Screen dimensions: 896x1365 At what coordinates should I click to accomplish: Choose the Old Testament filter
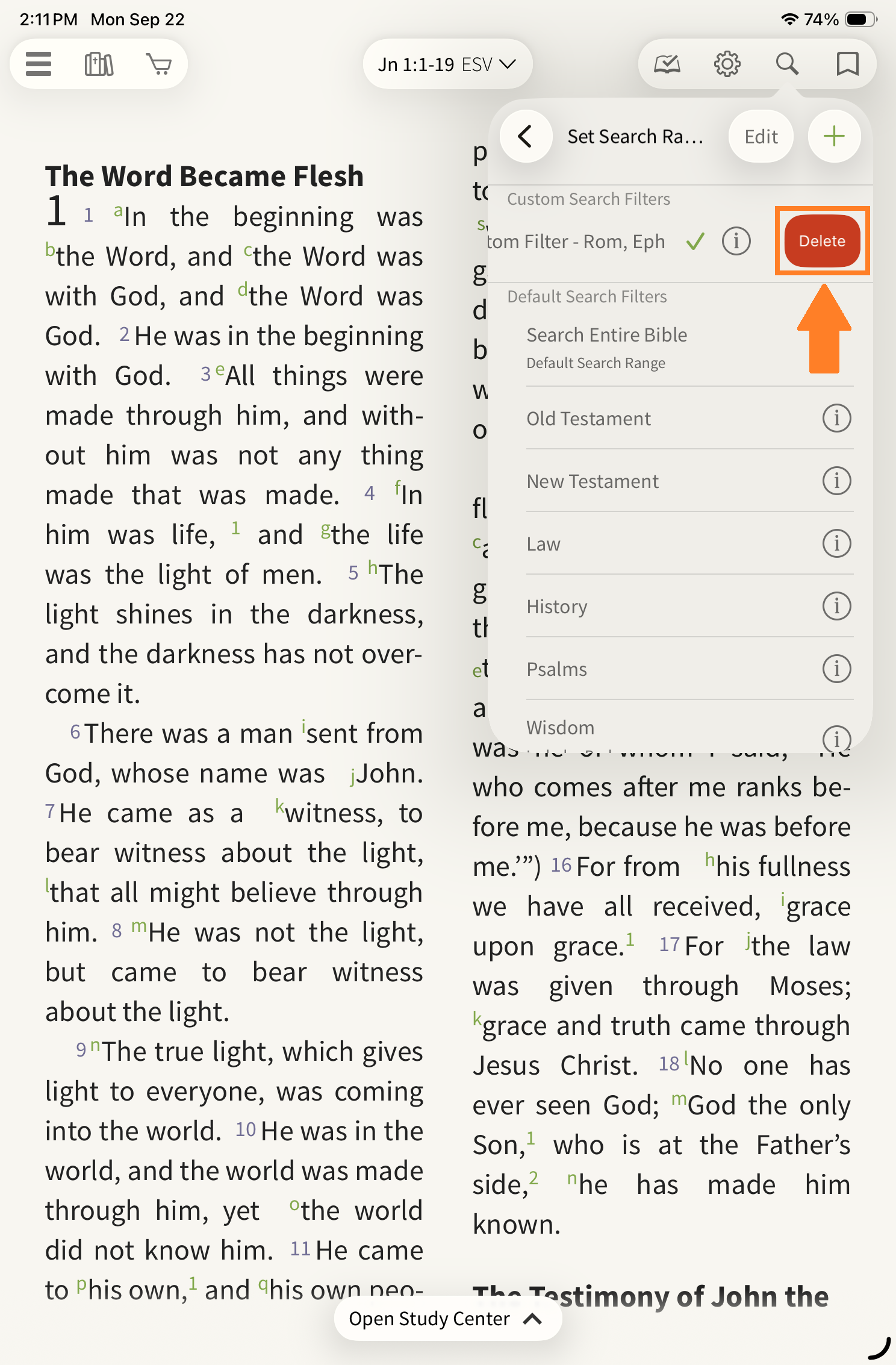pos(589,419)
